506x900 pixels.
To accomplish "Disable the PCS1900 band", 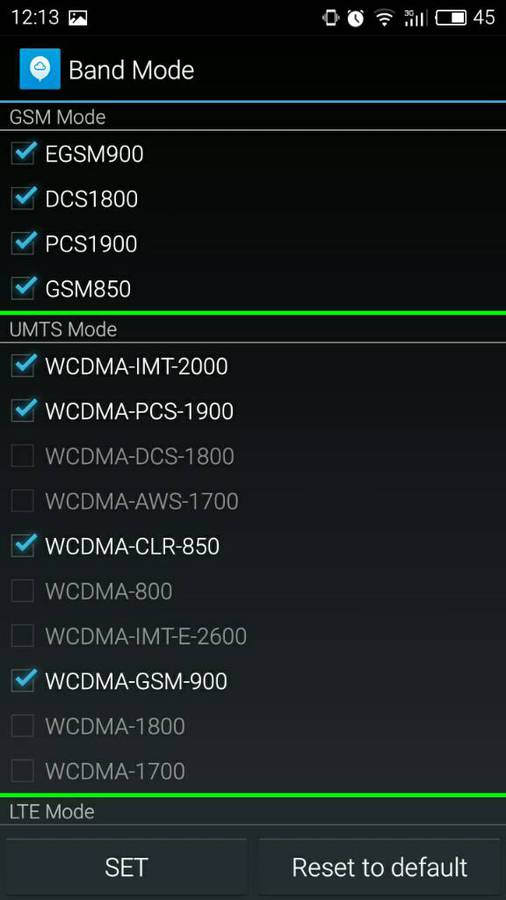I will coord(24,244).
